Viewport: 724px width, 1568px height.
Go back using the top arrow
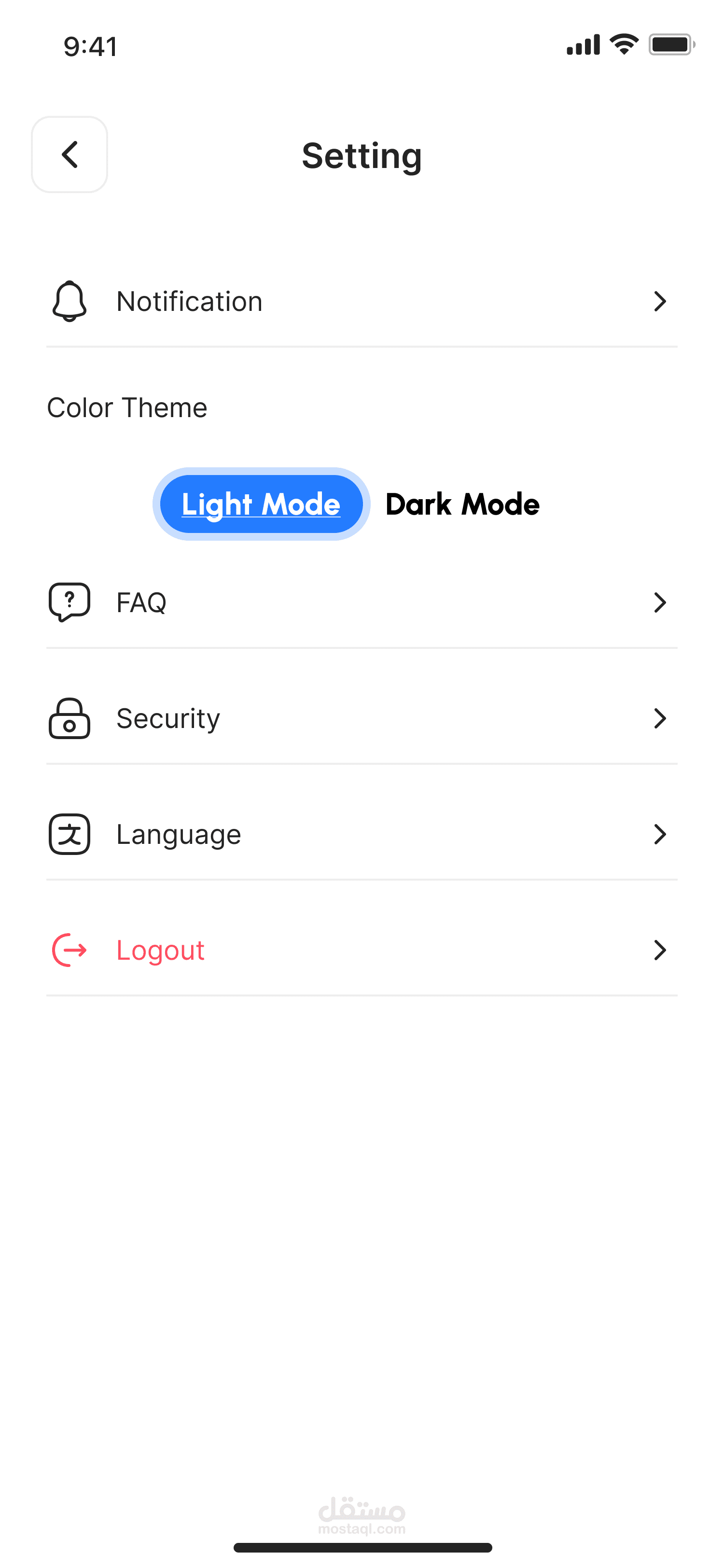(x=70, y=154)
